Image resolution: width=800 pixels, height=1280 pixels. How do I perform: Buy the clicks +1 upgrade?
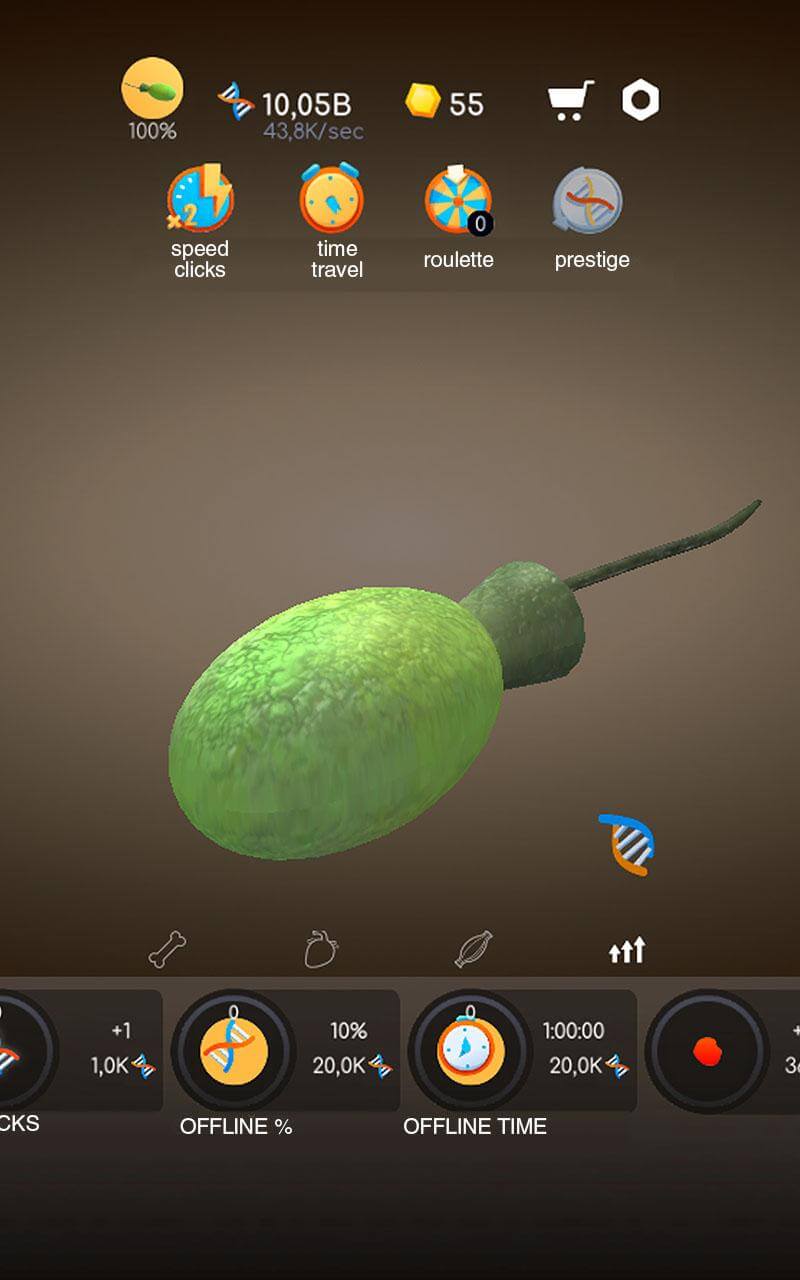(80, 1050)
